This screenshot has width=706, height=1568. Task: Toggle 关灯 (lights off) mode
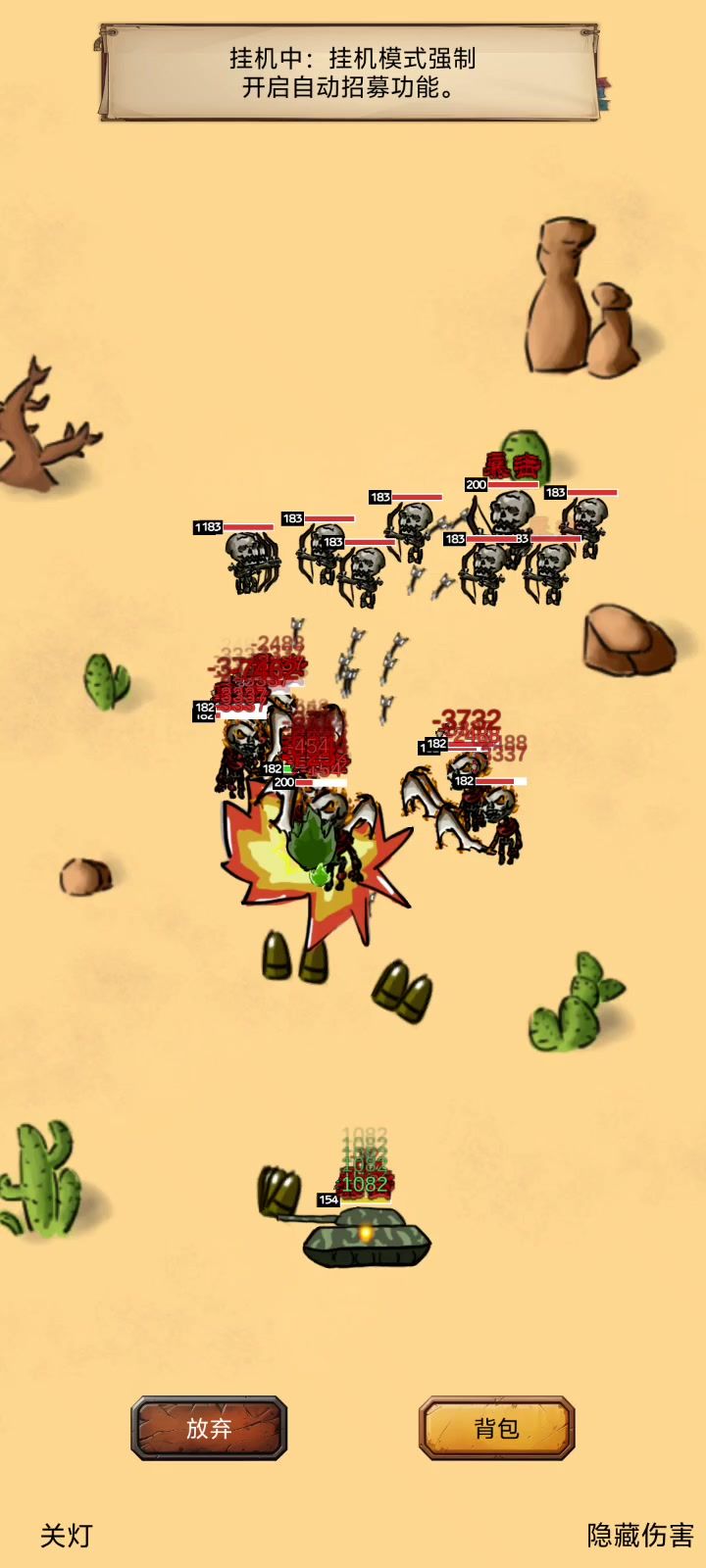click(x=66, y=1535)
